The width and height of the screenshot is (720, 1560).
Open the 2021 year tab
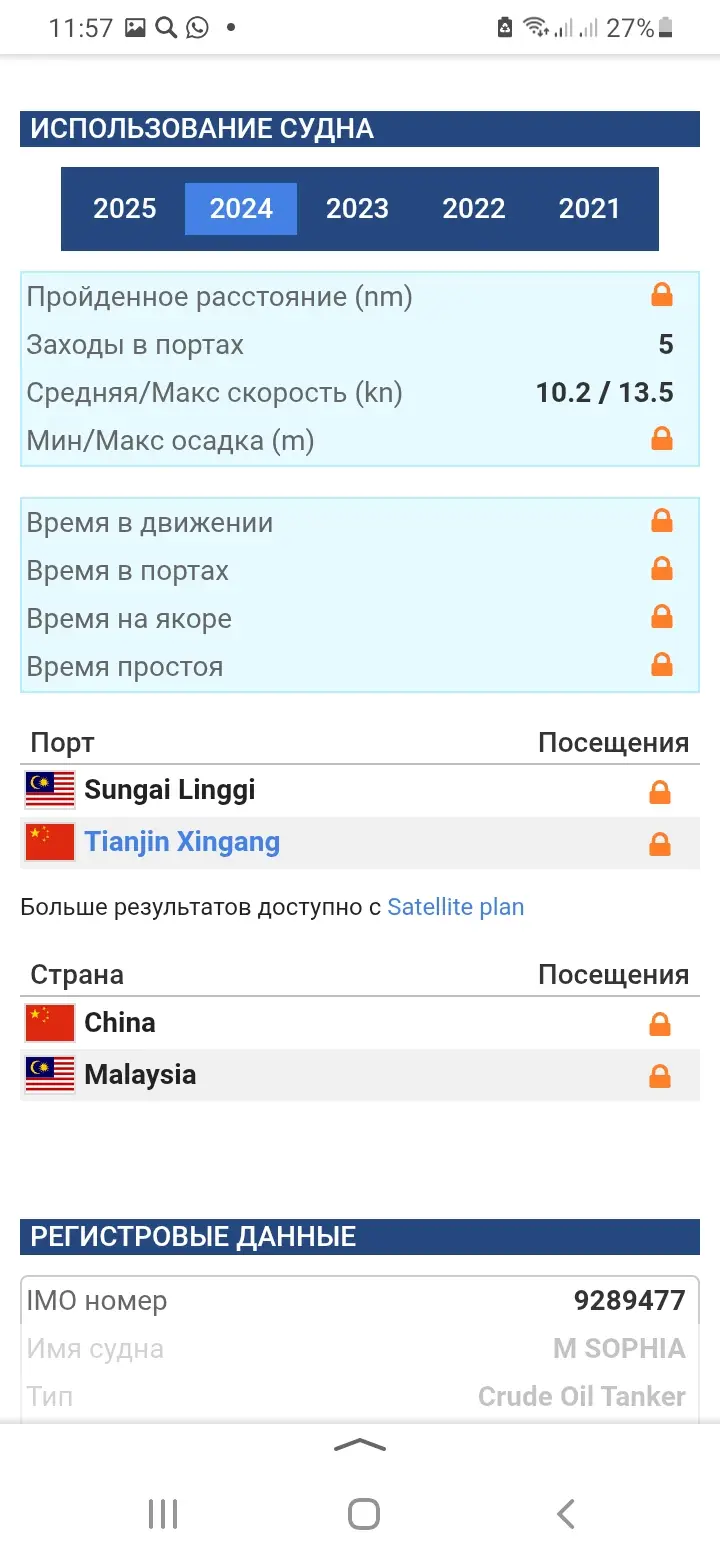(589, 209)
